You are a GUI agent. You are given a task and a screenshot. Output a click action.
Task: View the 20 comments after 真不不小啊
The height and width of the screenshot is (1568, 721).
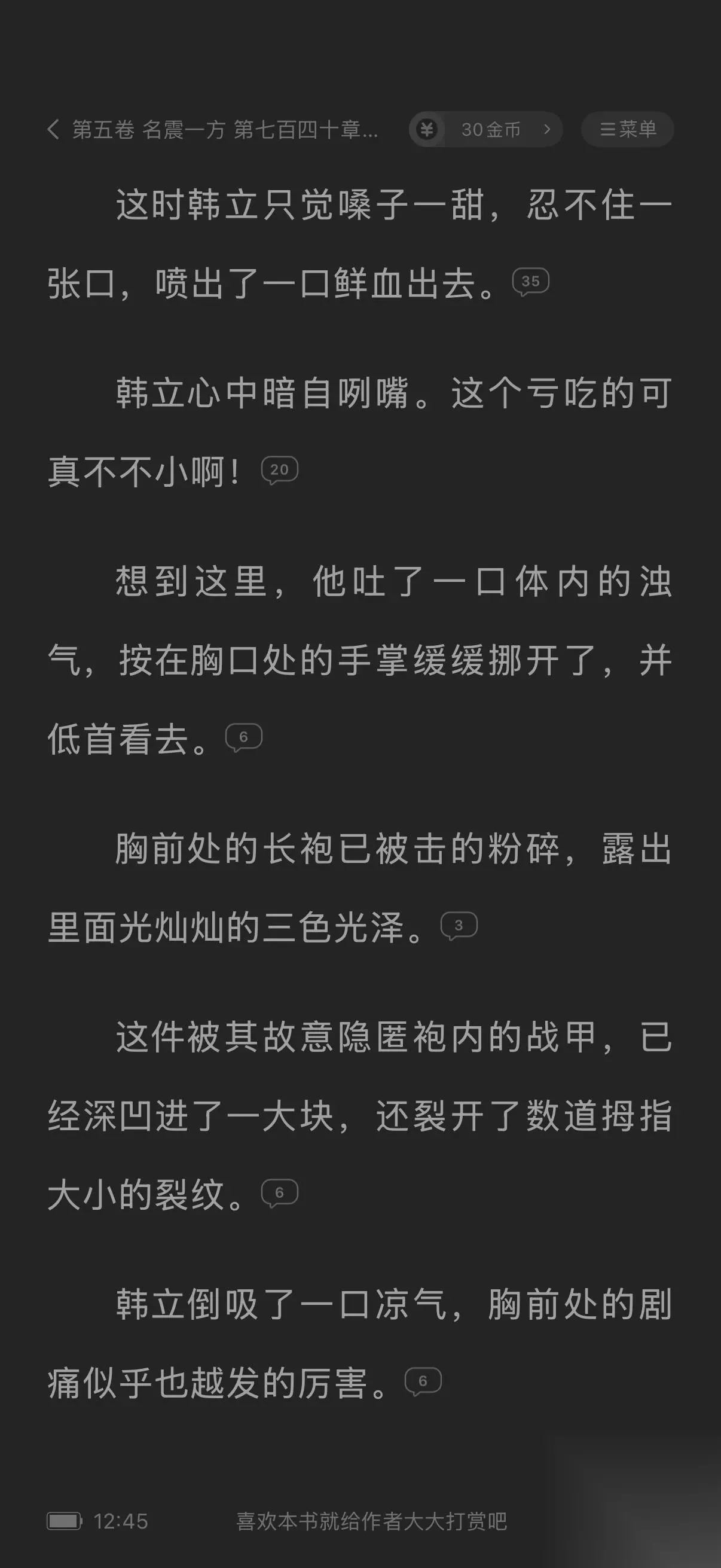[279, 470]
